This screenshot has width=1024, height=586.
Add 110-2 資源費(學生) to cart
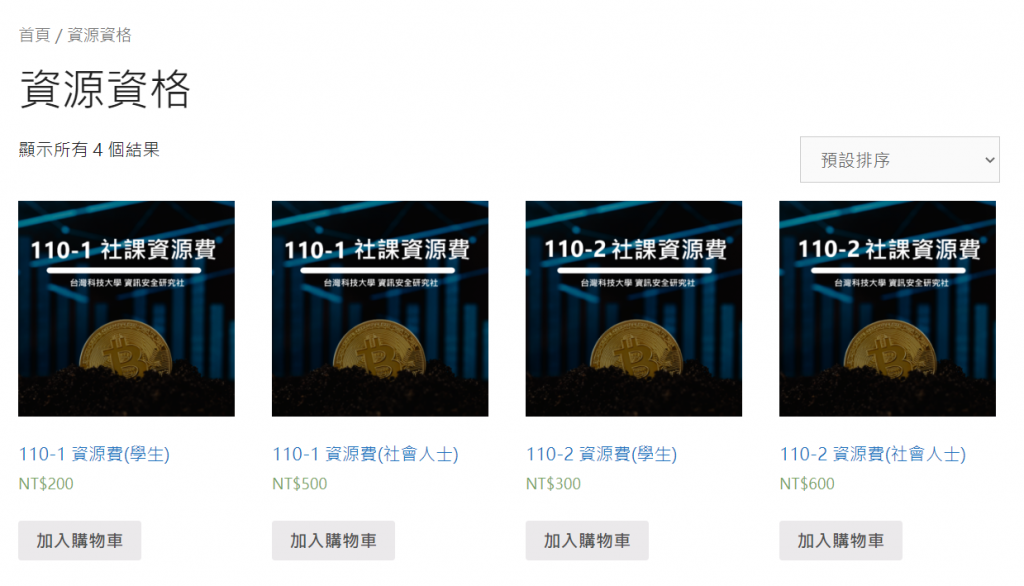[x=587, y=540]
